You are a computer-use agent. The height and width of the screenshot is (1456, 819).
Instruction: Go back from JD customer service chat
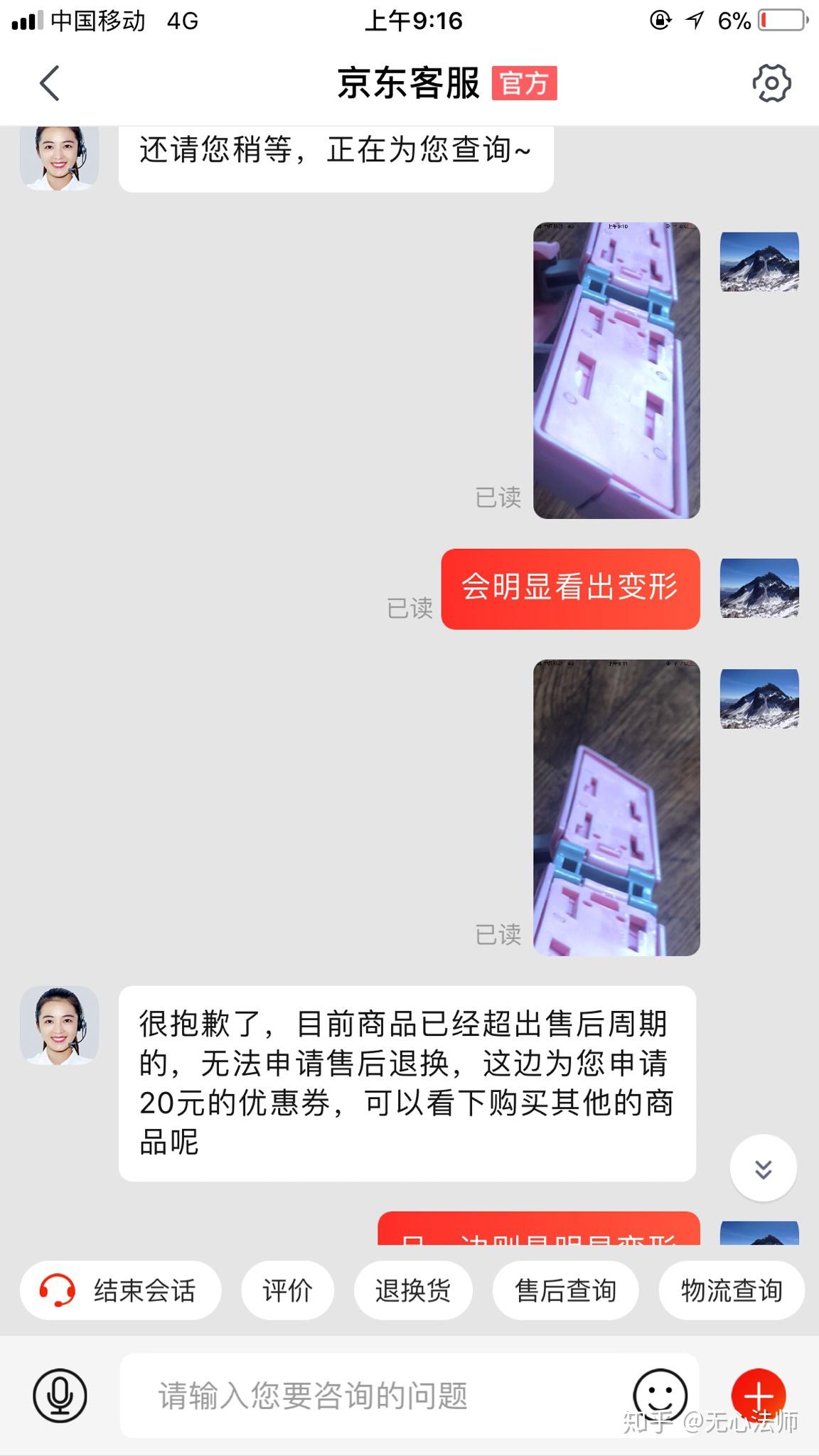click(50, 83)
